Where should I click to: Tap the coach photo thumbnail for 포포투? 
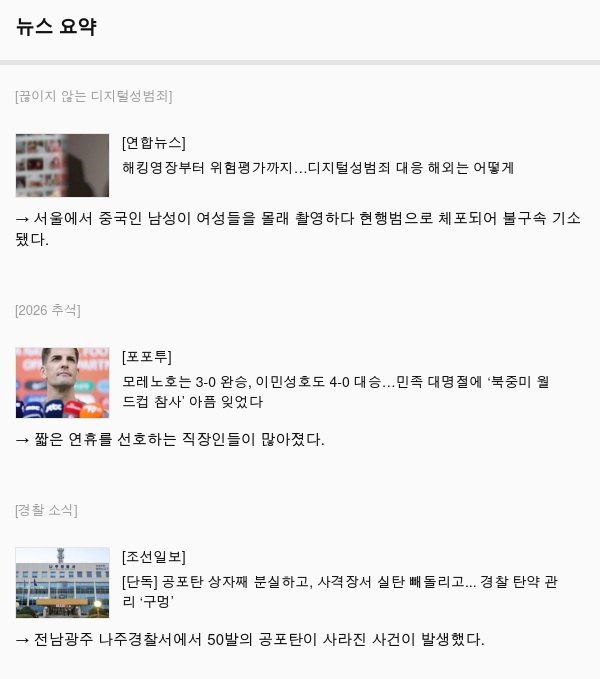(62, 383)
